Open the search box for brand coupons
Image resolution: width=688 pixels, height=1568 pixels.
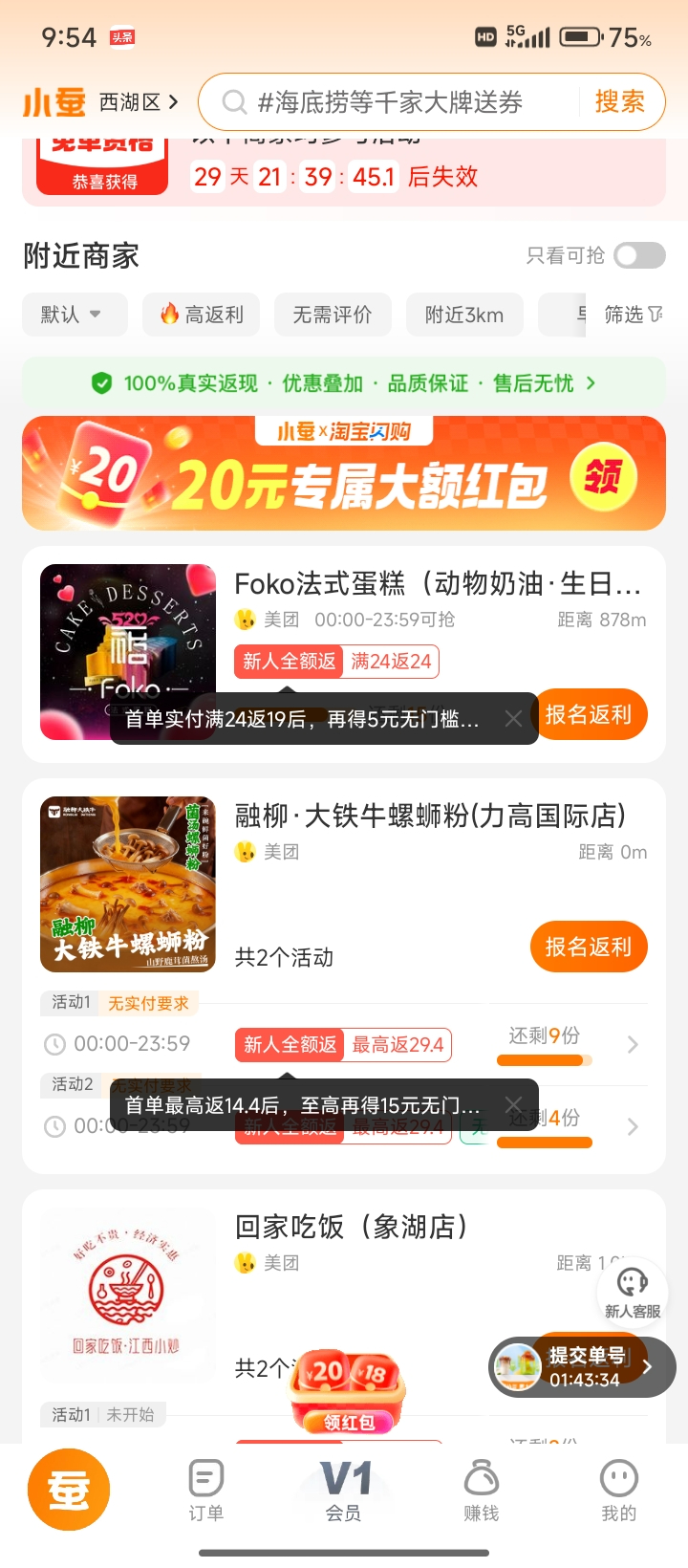[390, 102]
